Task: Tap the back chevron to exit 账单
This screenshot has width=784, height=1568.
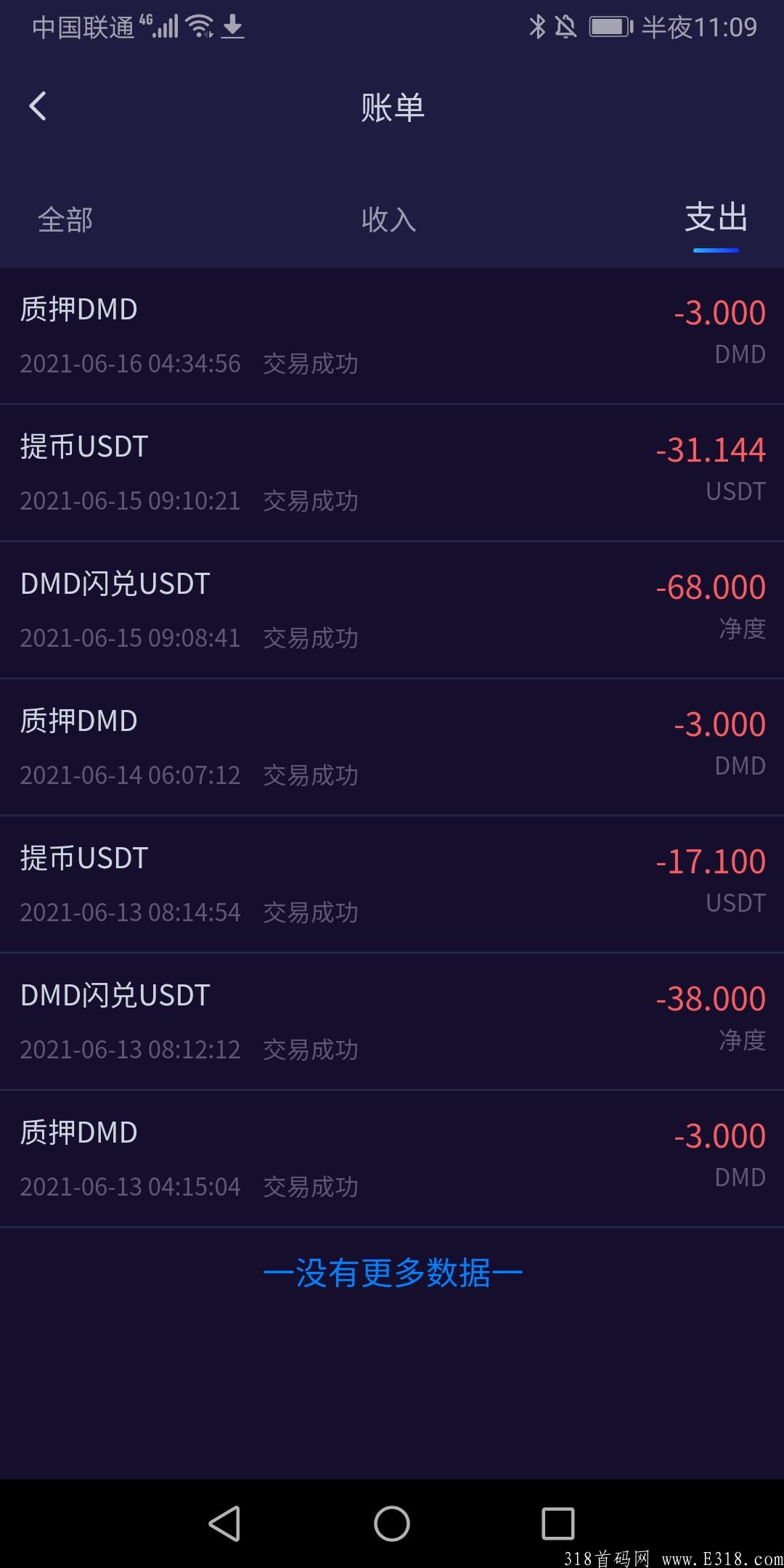Action: point(38,106)
